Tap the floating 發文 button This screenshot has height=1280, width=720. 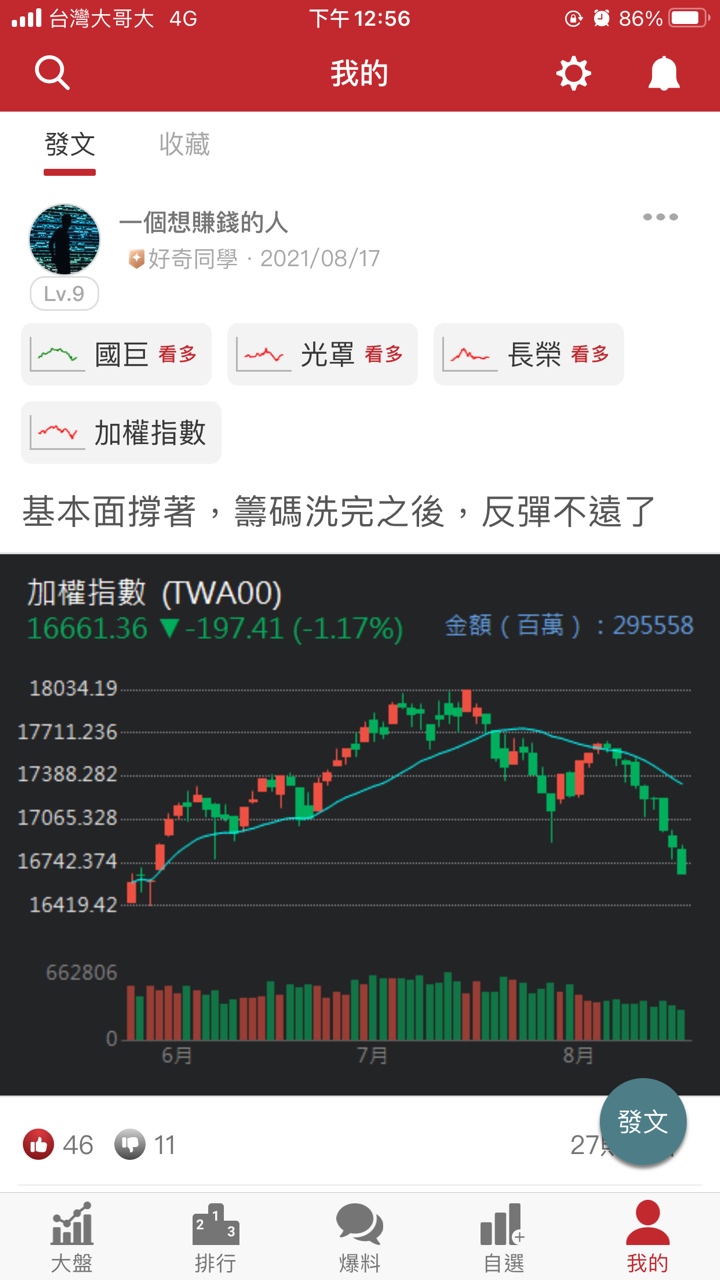point(643,1122)
